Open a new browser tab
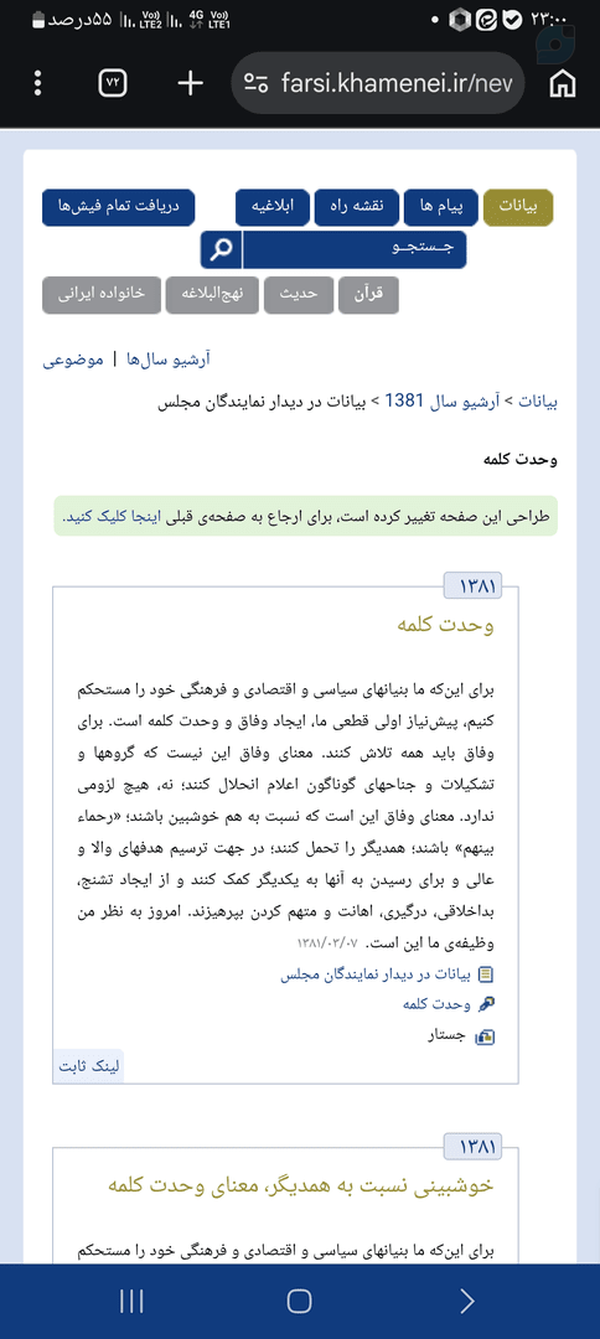The image size is (600, 1339). pos(190,83)
